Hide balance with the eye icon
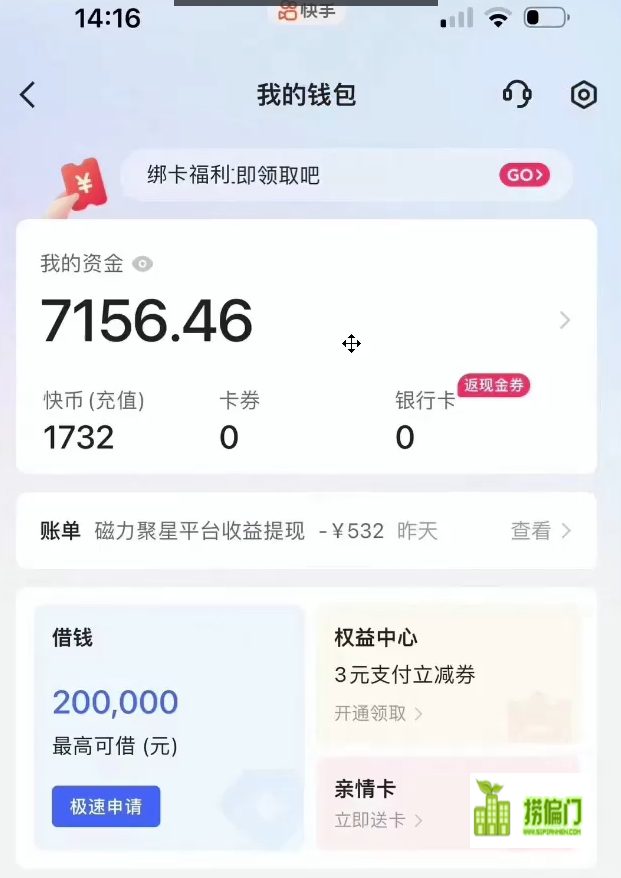Image resolution: width=621 pixels, height=878 pixels. (x=143, y=264)
